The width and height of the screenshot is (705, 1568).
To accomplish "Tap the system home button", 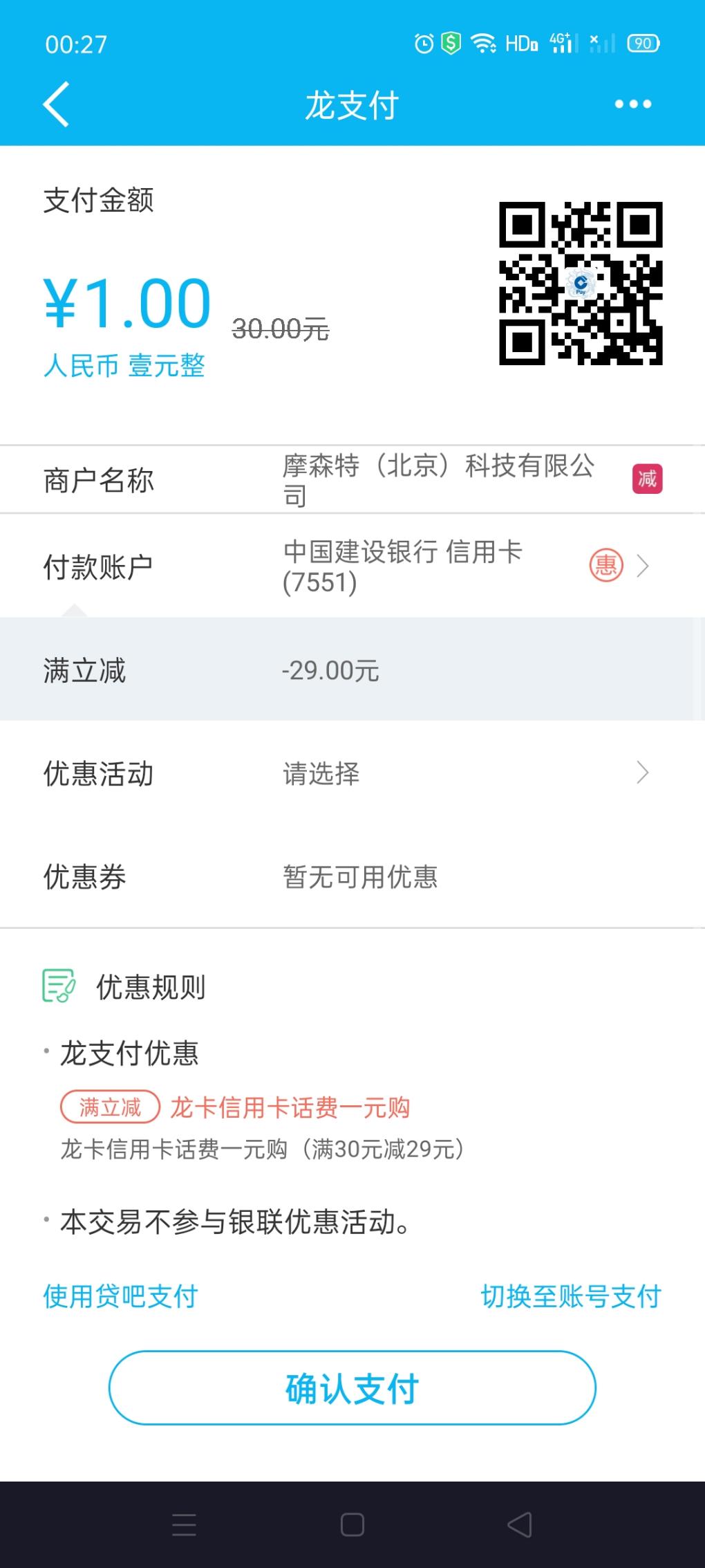I will coord(352,1524).
